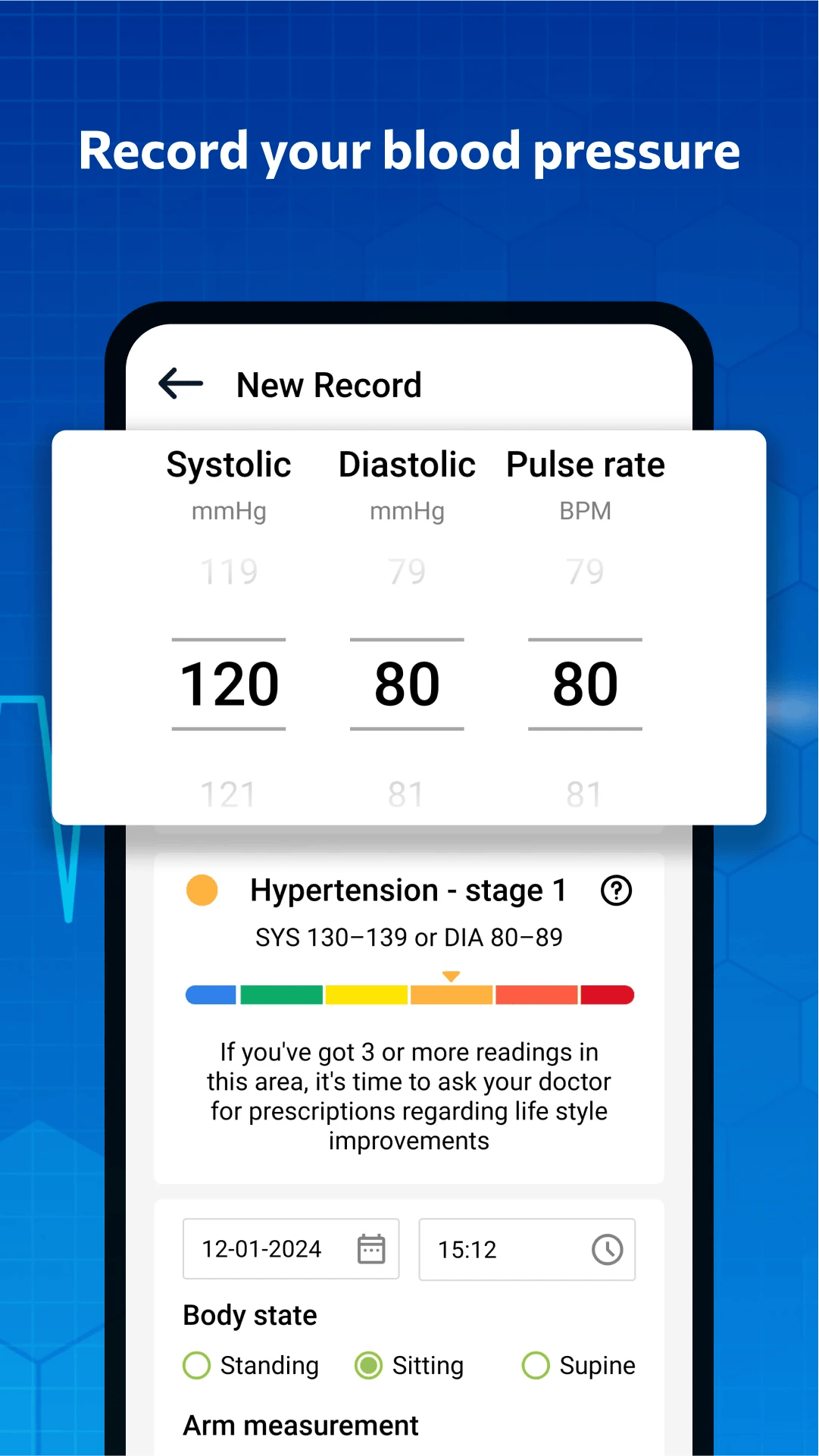Click the Hypertension - stage 1 label
Viewport: 819px width, 1456px height.
pos(408,890)
